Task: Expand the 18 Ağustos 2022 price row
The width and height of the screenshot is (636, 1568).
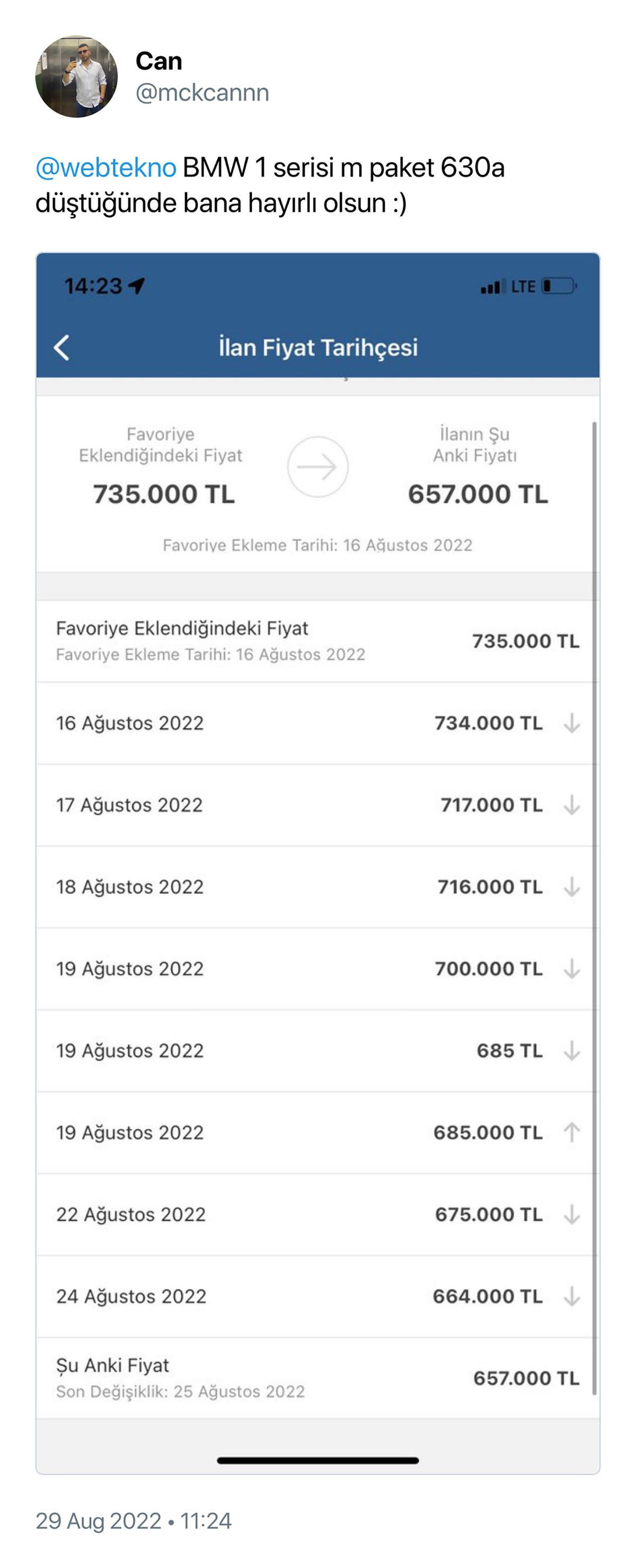Action: 318,887
